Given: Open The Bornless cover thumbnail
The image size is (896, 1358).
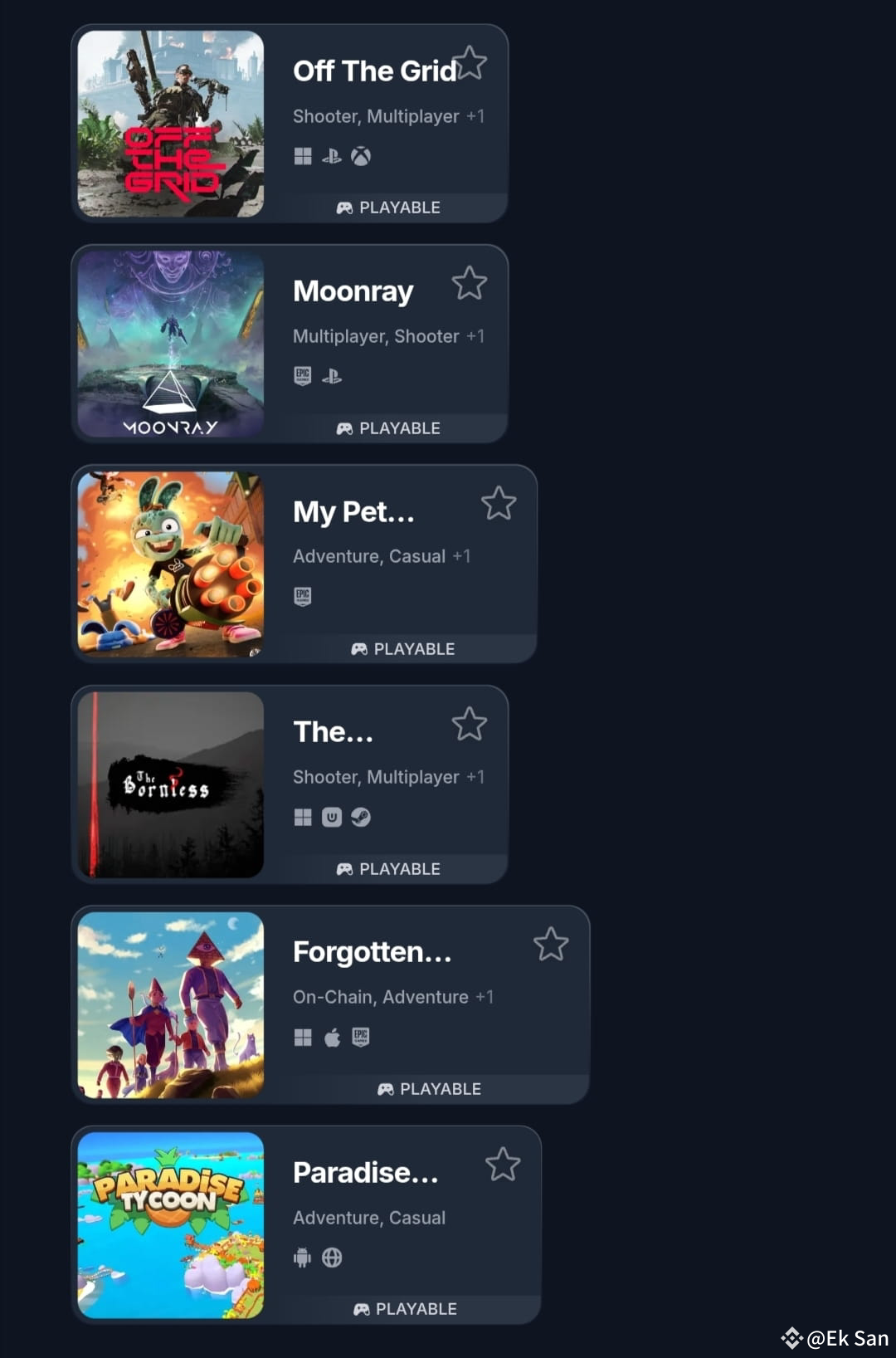Looking at the screenshot, I should click(x=169, y=784).
